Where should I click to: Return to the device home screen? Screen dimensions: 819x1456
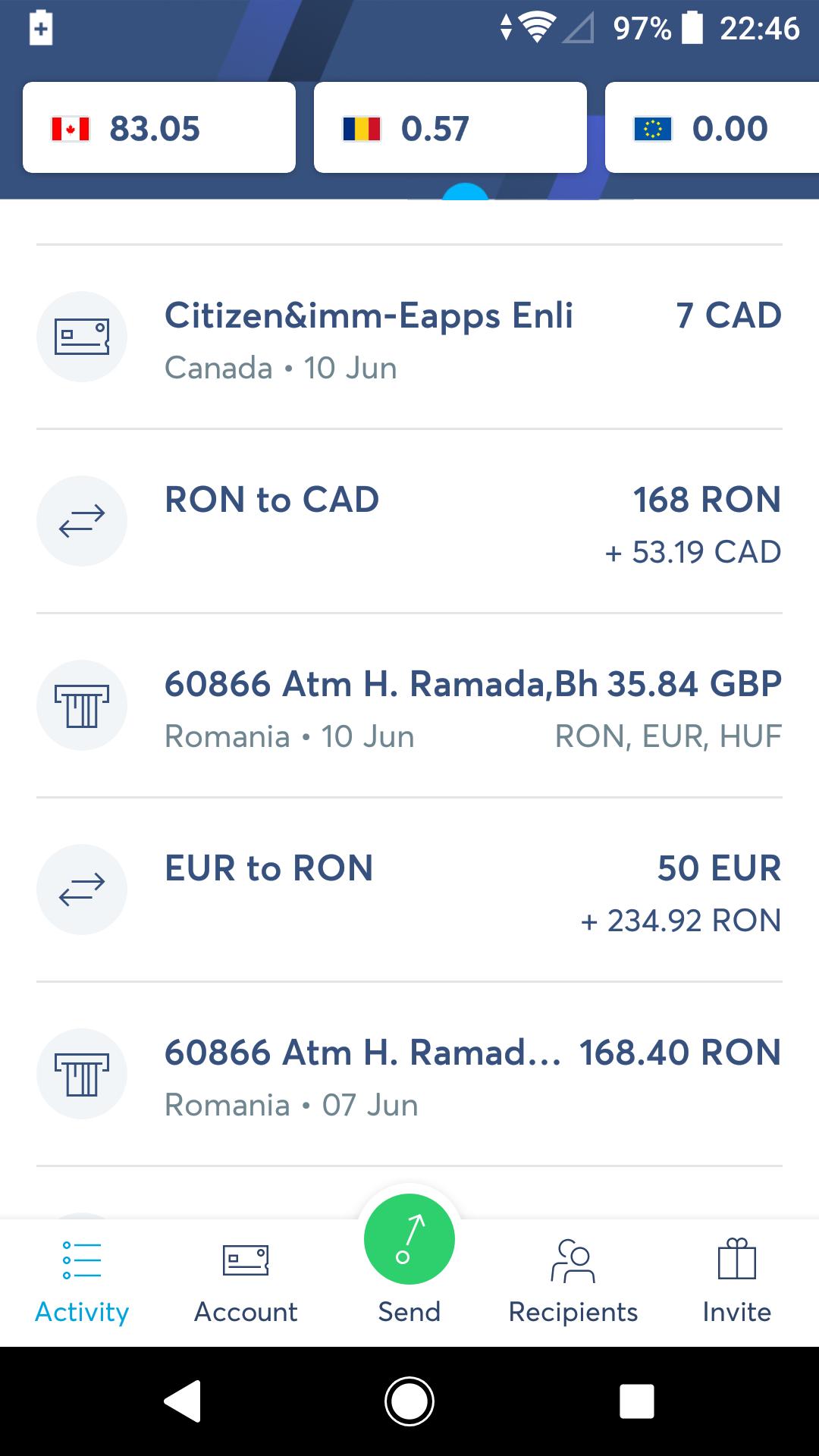409,1401
